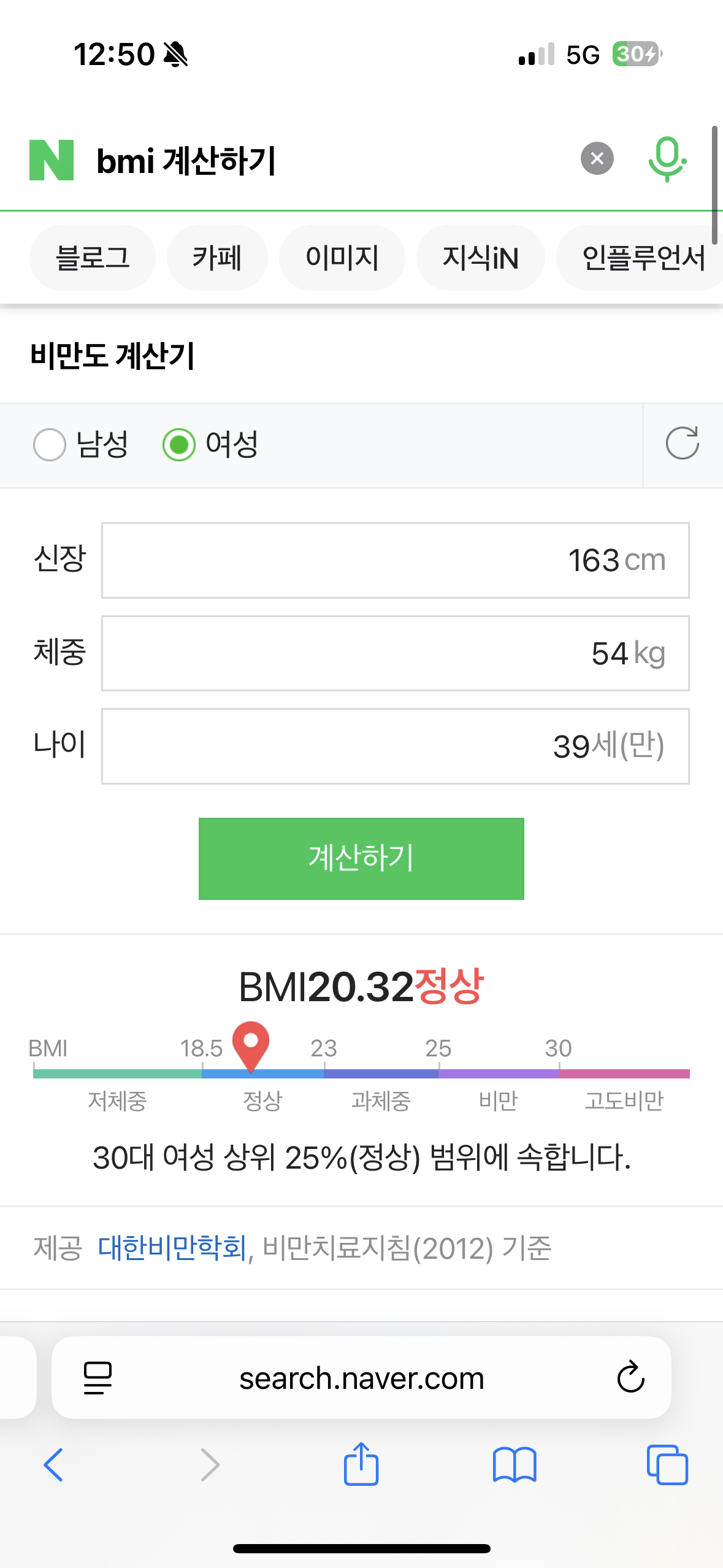The height and width of the screenshot is (1568, 723).
Task: Start voice search with the microphone
Action: click(x=667, y=159)
